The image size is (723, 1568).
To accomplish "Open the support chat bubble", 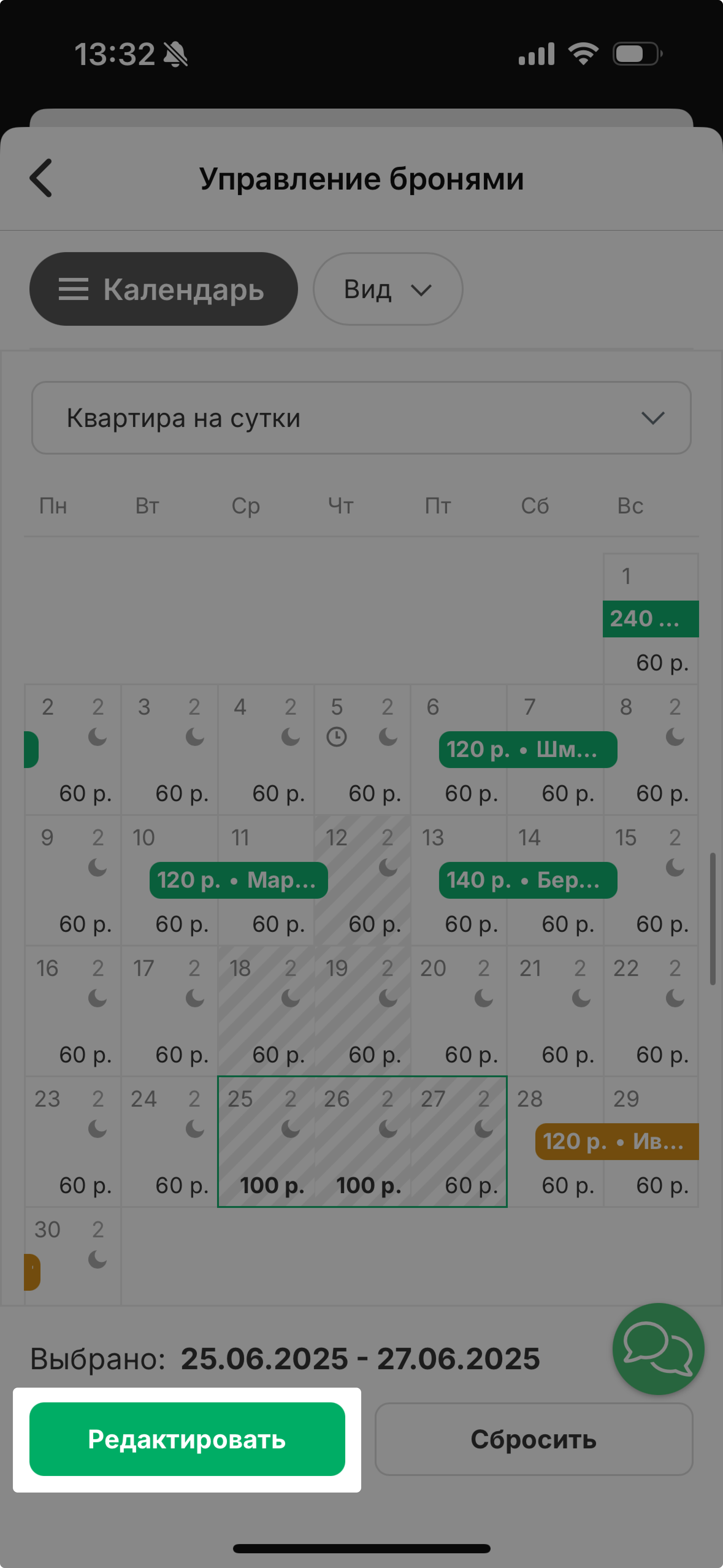I will click(x=658, y=1348).
